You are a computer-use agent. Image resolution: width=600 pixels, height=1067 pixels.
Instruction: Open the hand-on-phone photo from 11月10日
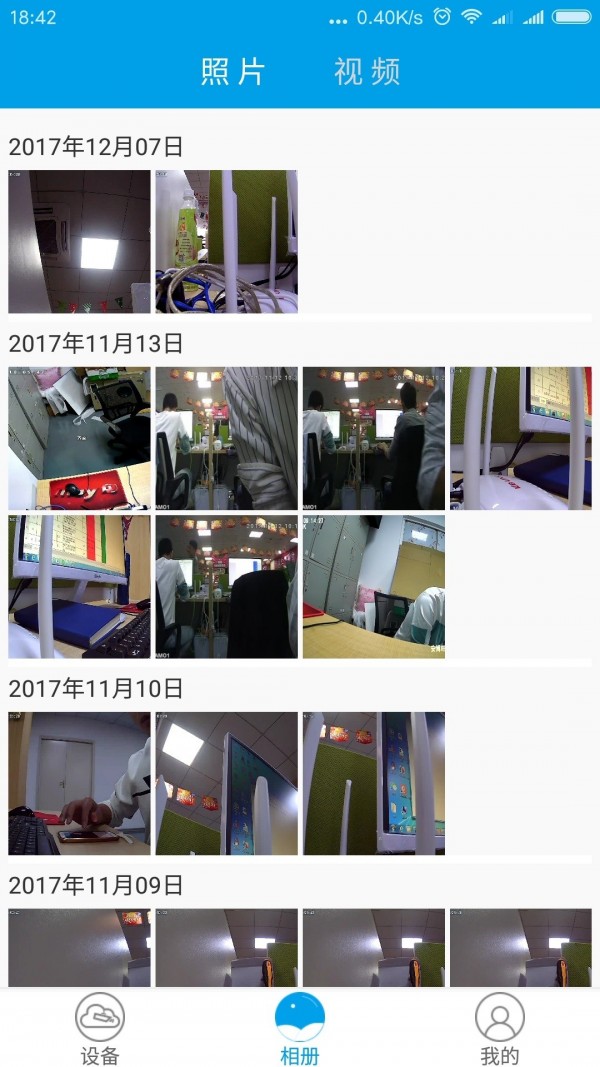[x=79, y=783]
